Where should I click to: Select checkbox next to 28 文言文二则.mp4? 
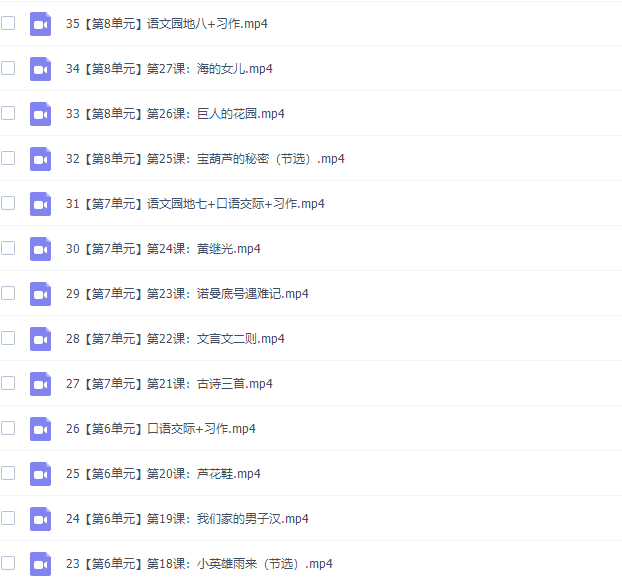pos(8,338)
